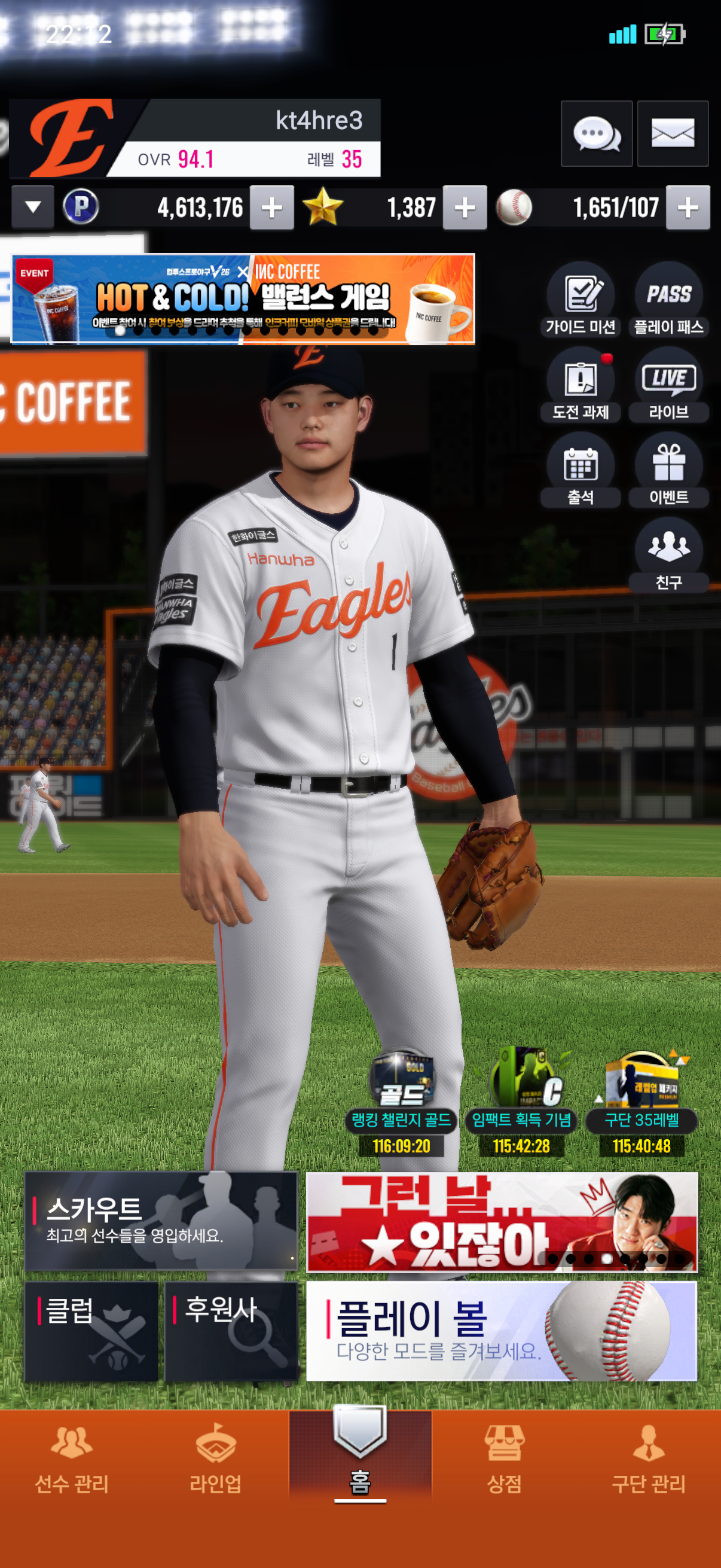The height and width of the screenshot is (1568, 721).
Task: Open 랭킹 챌린지 골드 package offer
Action: click(x=401, y=1102)
